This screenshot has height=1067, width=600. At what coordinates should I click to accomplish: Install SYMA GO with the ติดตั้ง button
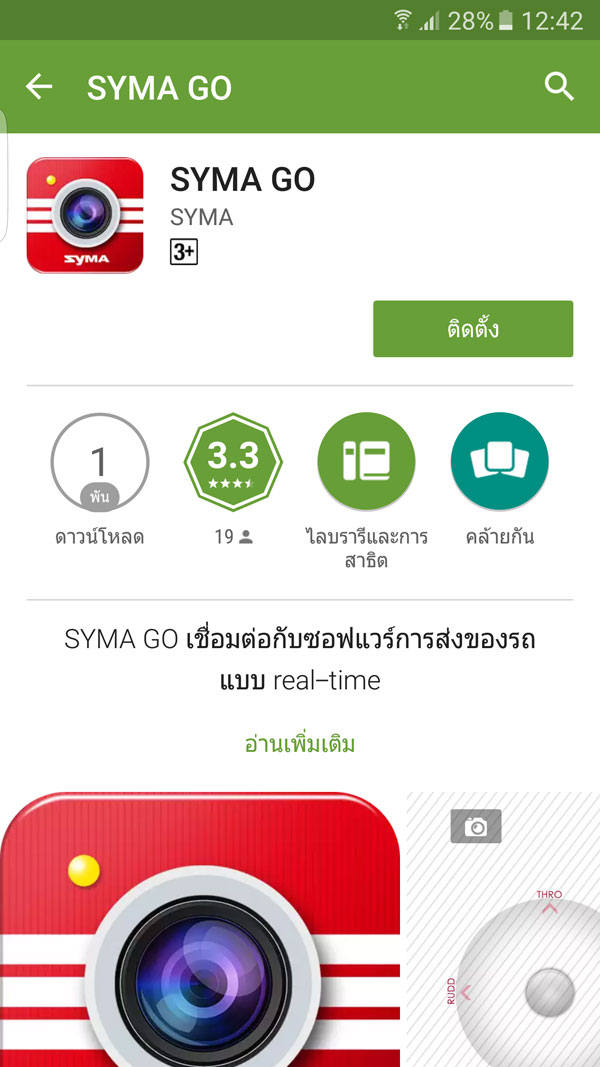(x=473, y=329)
